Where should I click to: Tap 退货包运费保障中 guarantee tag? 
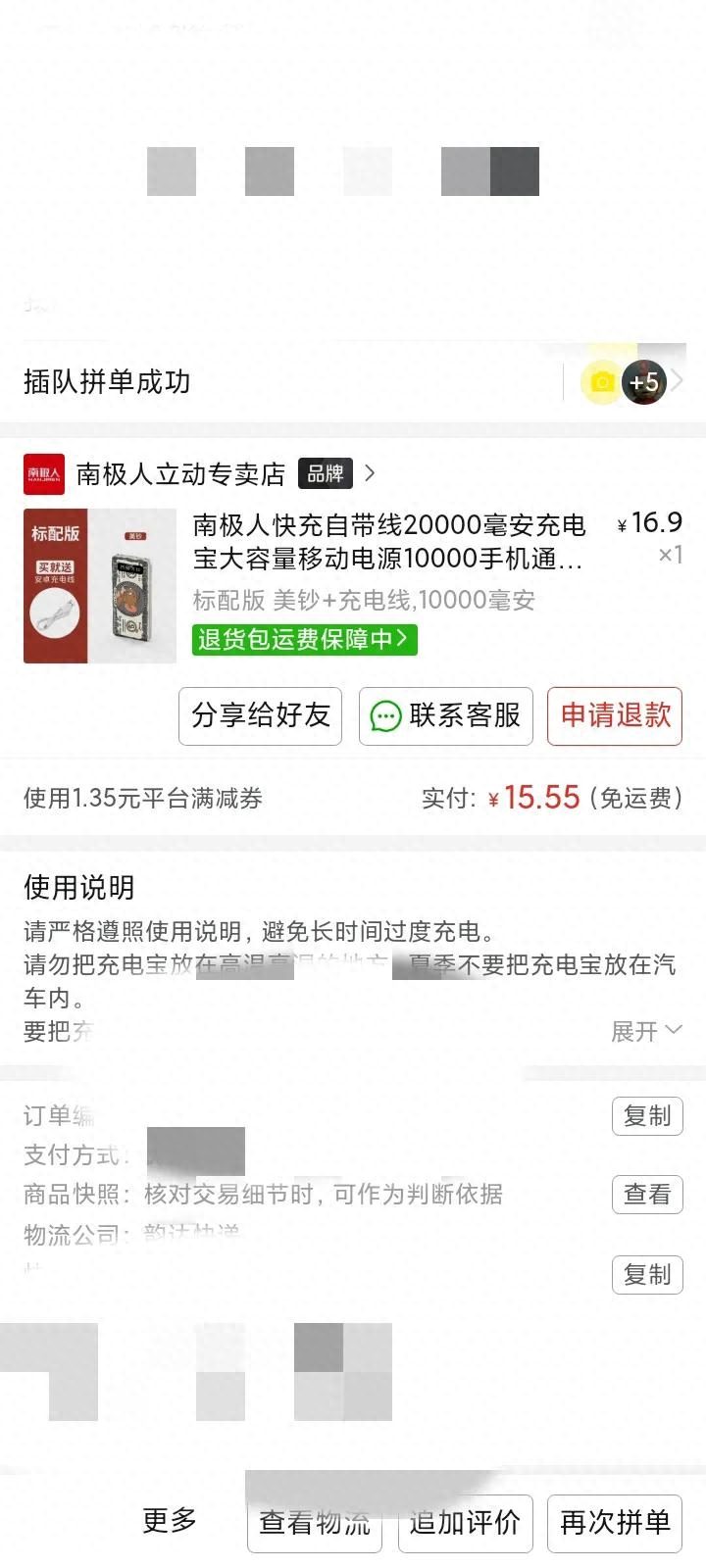[304, 640]
